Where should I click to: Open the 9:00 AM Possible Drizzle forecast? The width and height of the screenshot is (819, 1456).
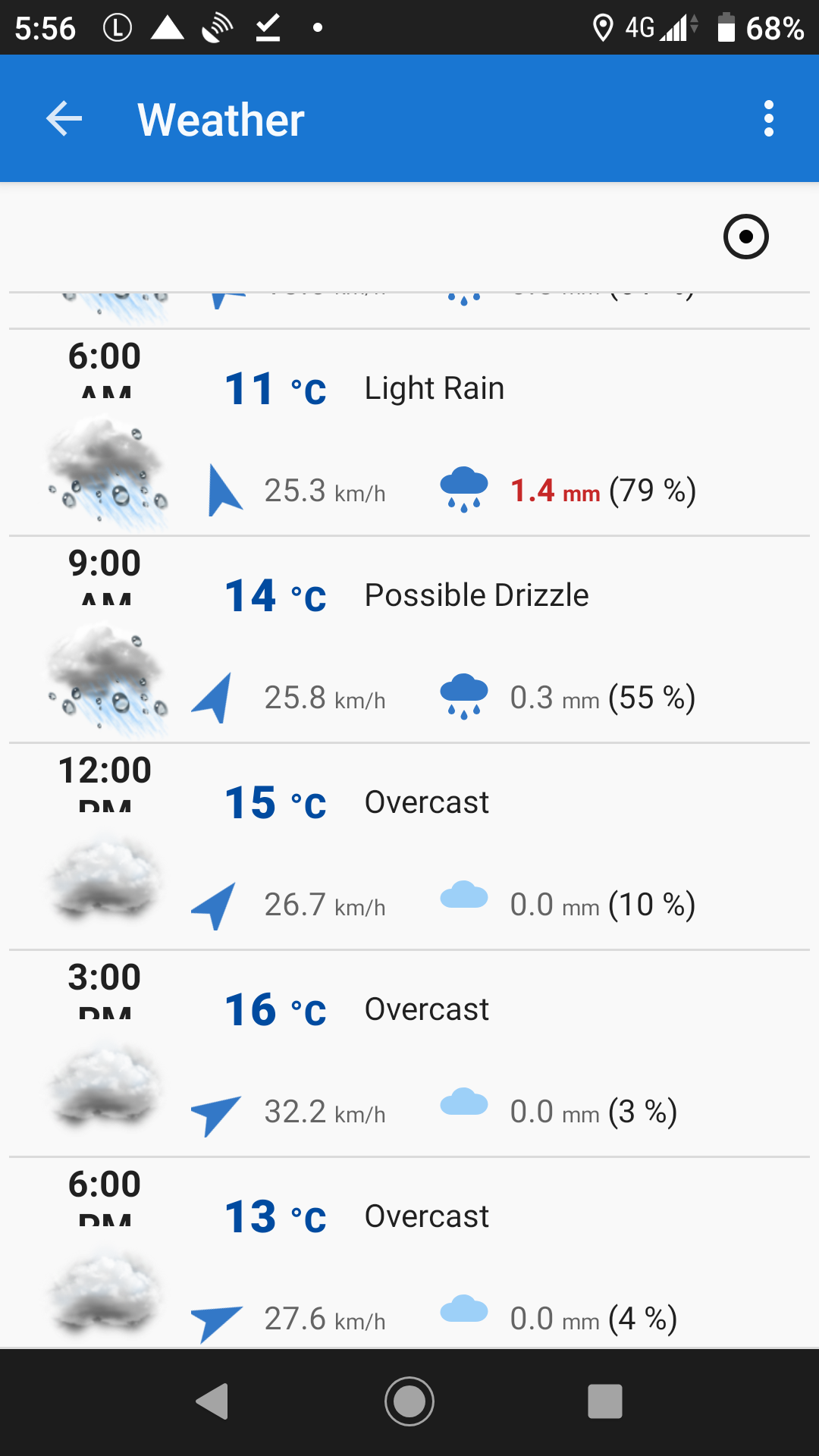point(409,641)
